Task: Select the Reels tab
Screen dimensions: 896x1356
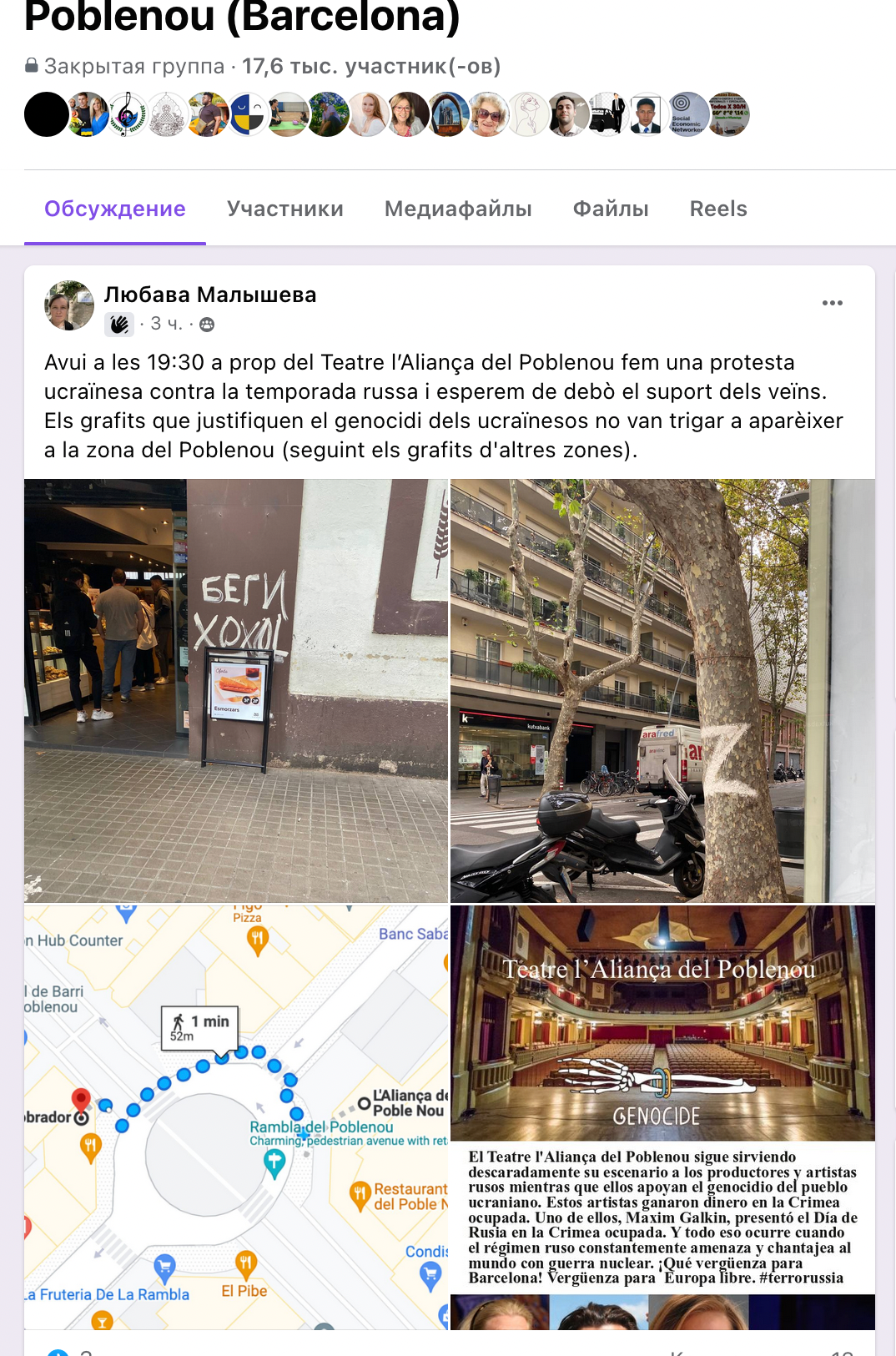Action: tap(718, 209)
